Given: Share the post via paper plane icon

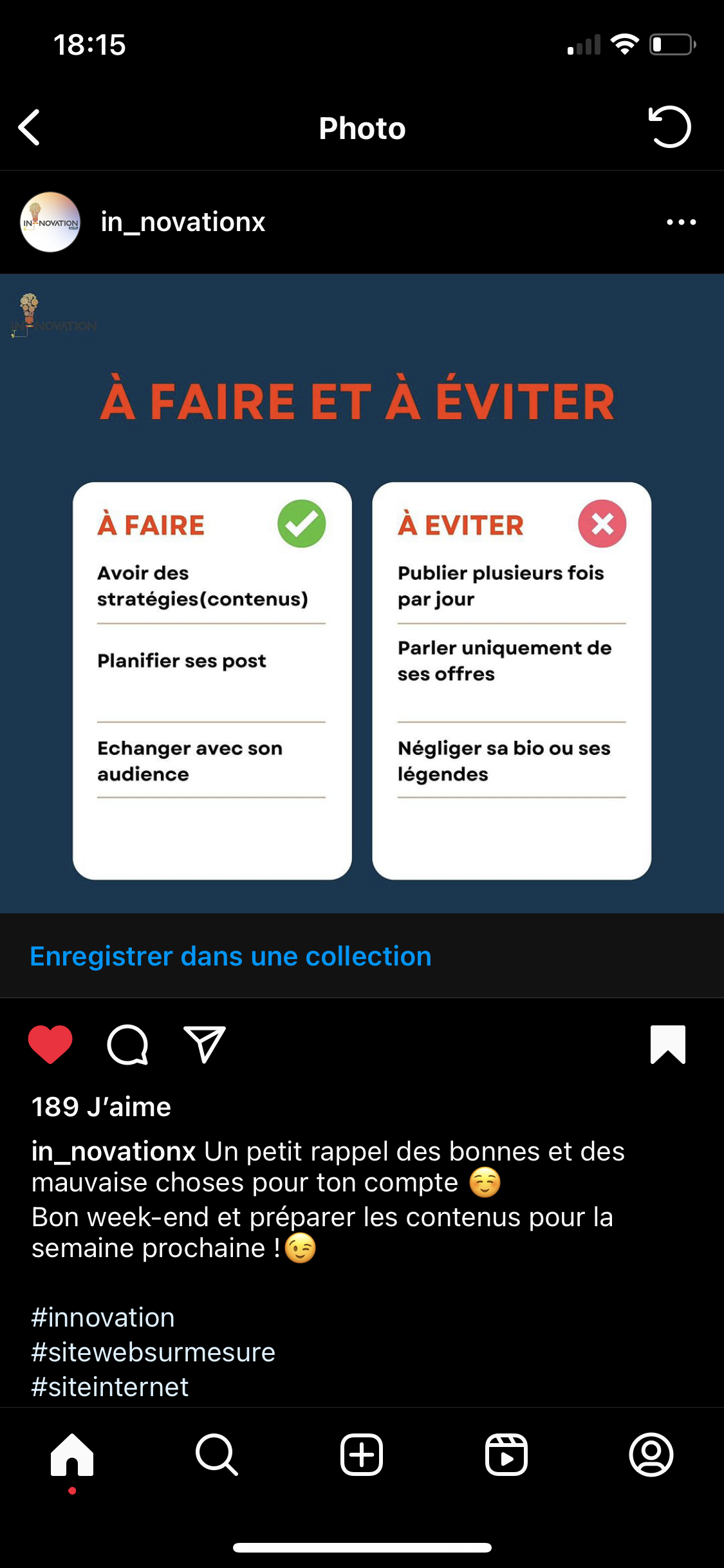Looking at the screenshot, I should 205,1044.
